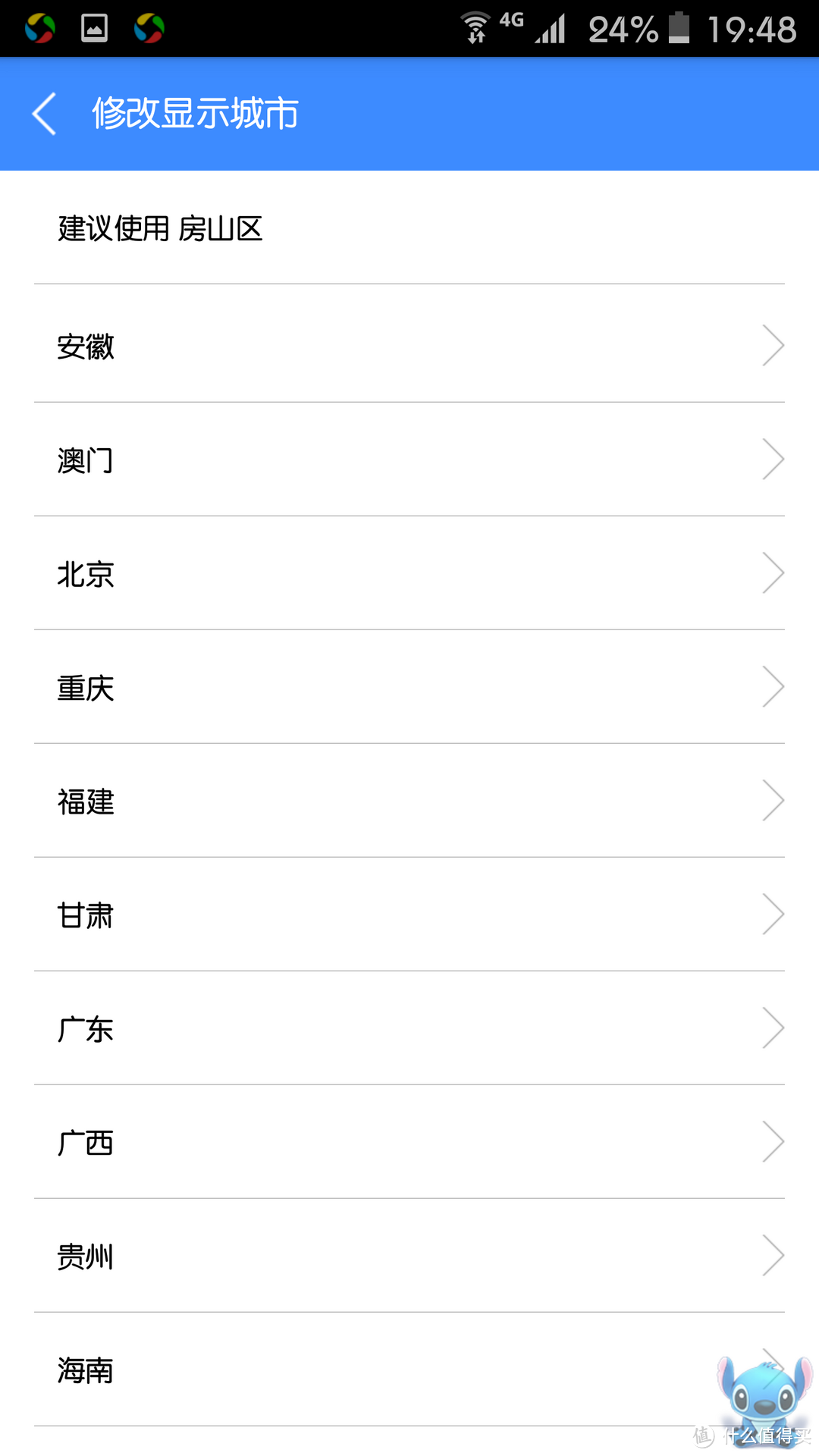Open the 重庆 row
The image size is (819, 1456).
coord(409,687)
